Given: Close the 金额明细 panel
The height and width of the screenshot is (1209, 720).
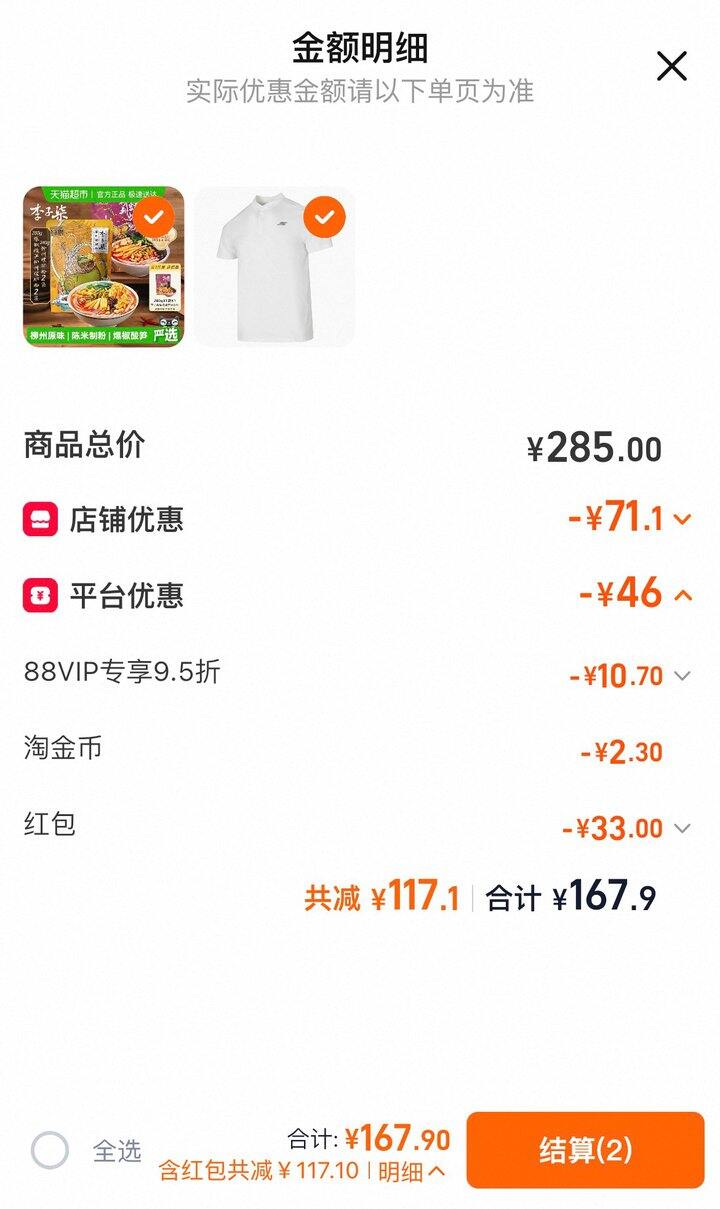Looking at the screenshot, I should [x=671, y=66].
